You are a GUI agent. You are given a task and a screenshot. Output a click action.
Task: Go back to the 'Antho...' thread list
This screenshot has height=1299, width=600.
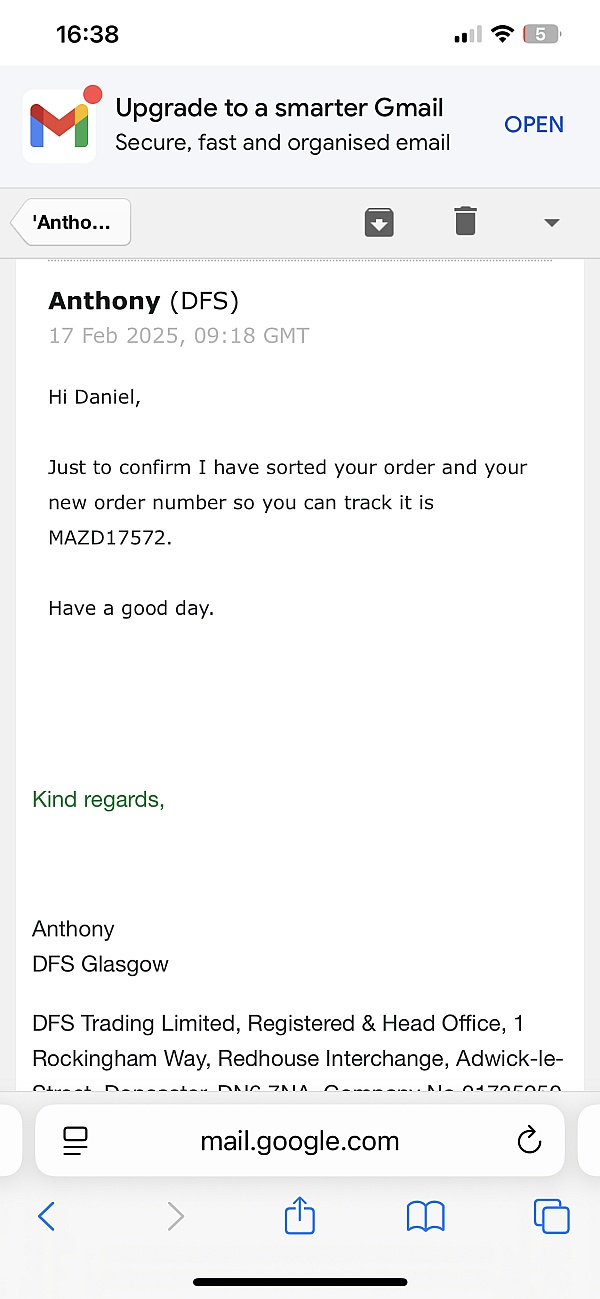point(71,222)
